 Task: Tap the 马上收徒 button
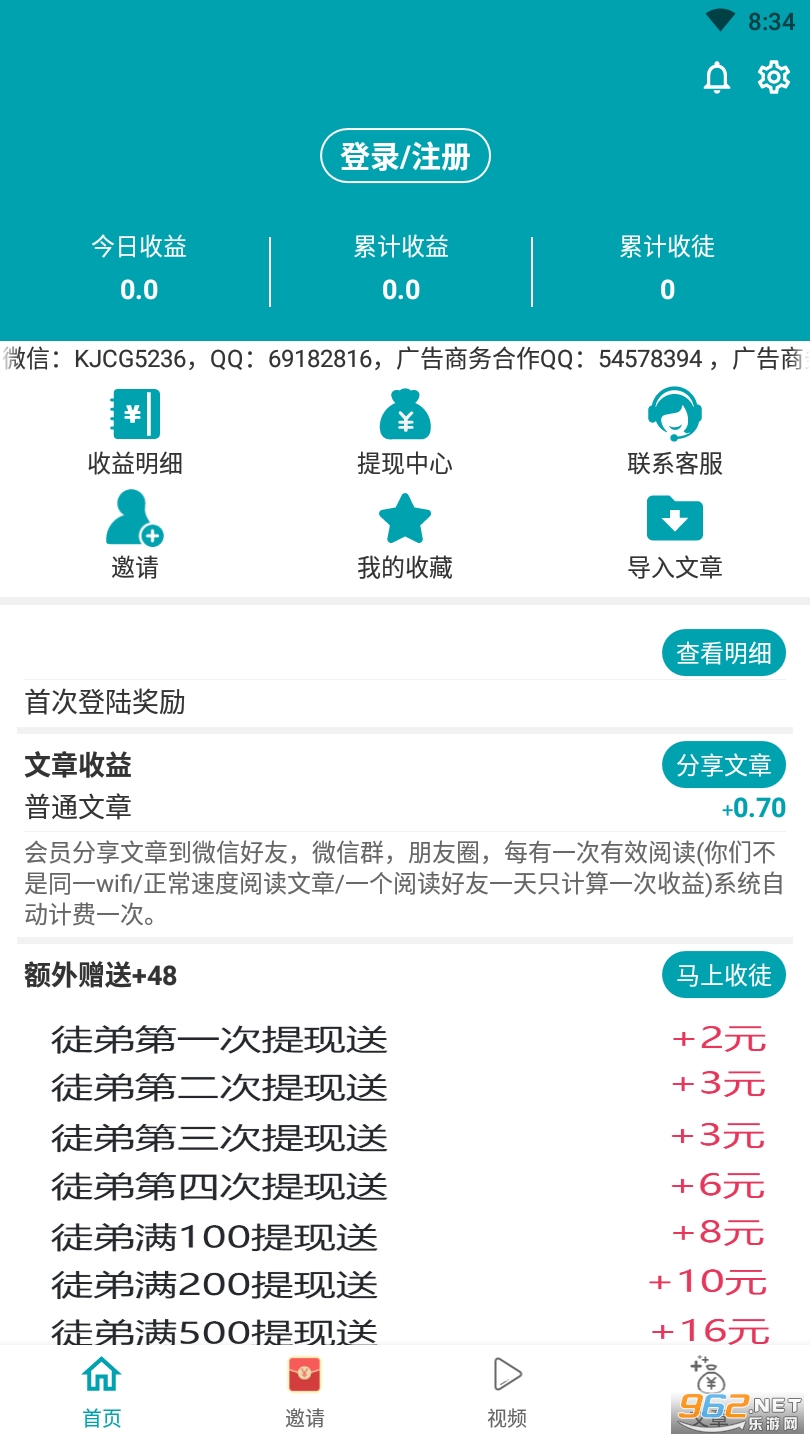[724, 975]
